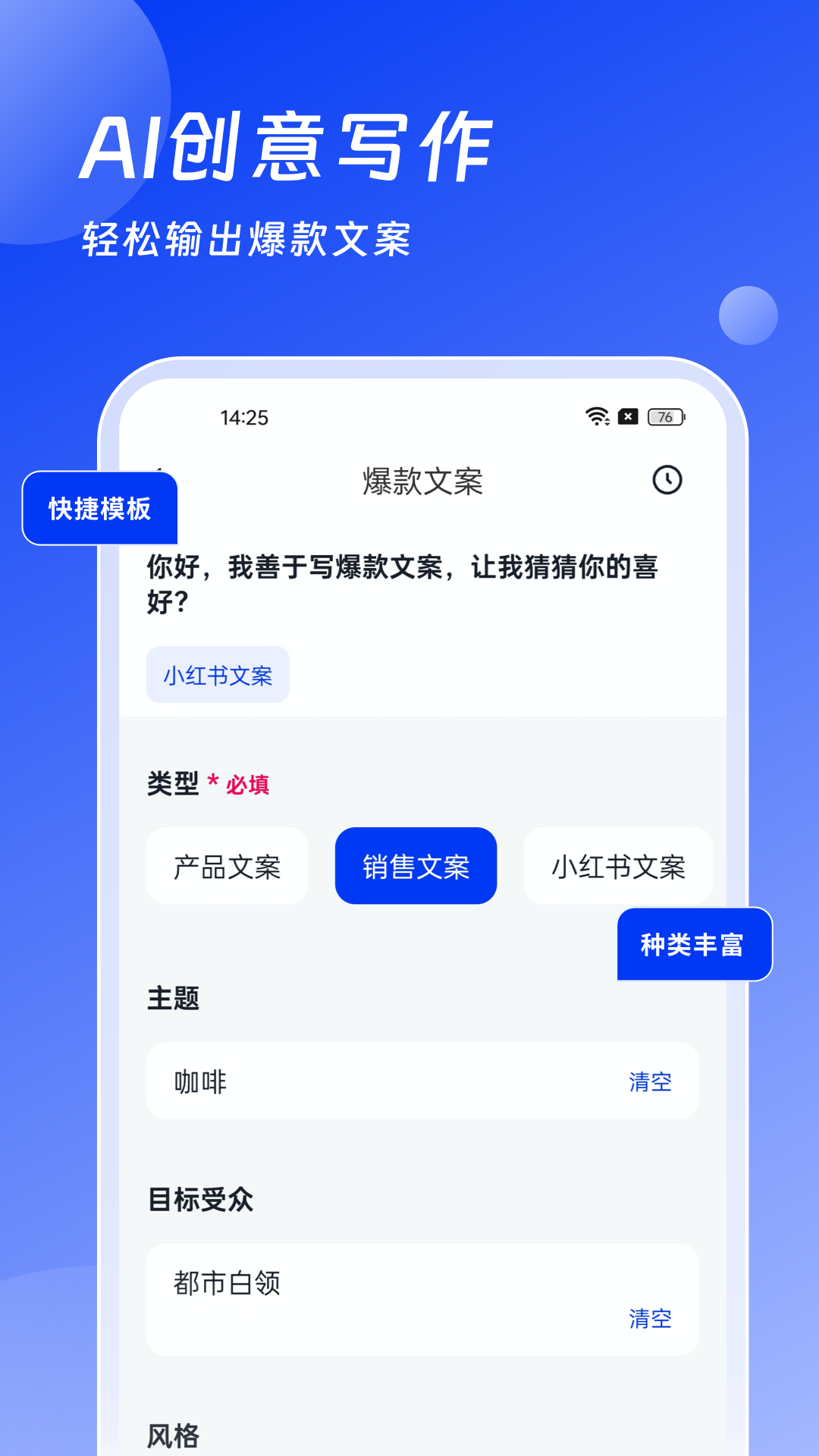Select the 产品文案 type option
This screenshot has height=1456, width=819.
(x=227, y=866)
